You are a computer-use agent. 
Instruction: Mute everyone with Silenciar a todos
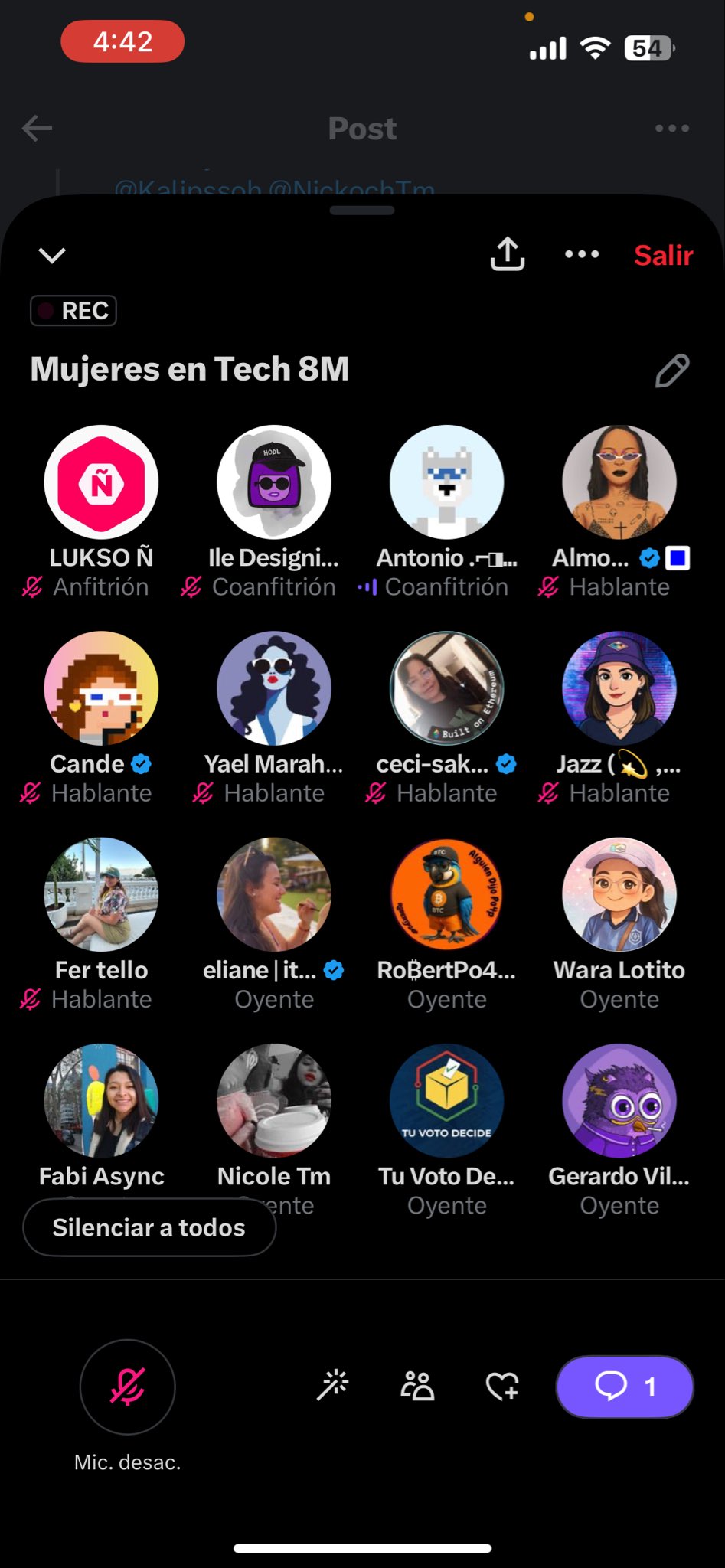[x=149, y=1227]
